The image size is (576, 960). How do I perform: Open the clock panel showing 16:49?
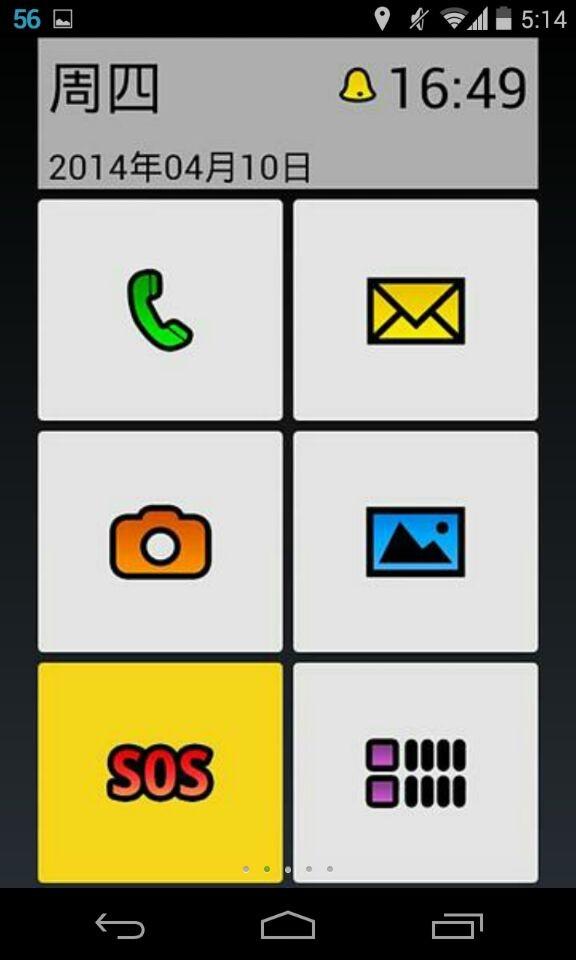[x=288, y=113]
